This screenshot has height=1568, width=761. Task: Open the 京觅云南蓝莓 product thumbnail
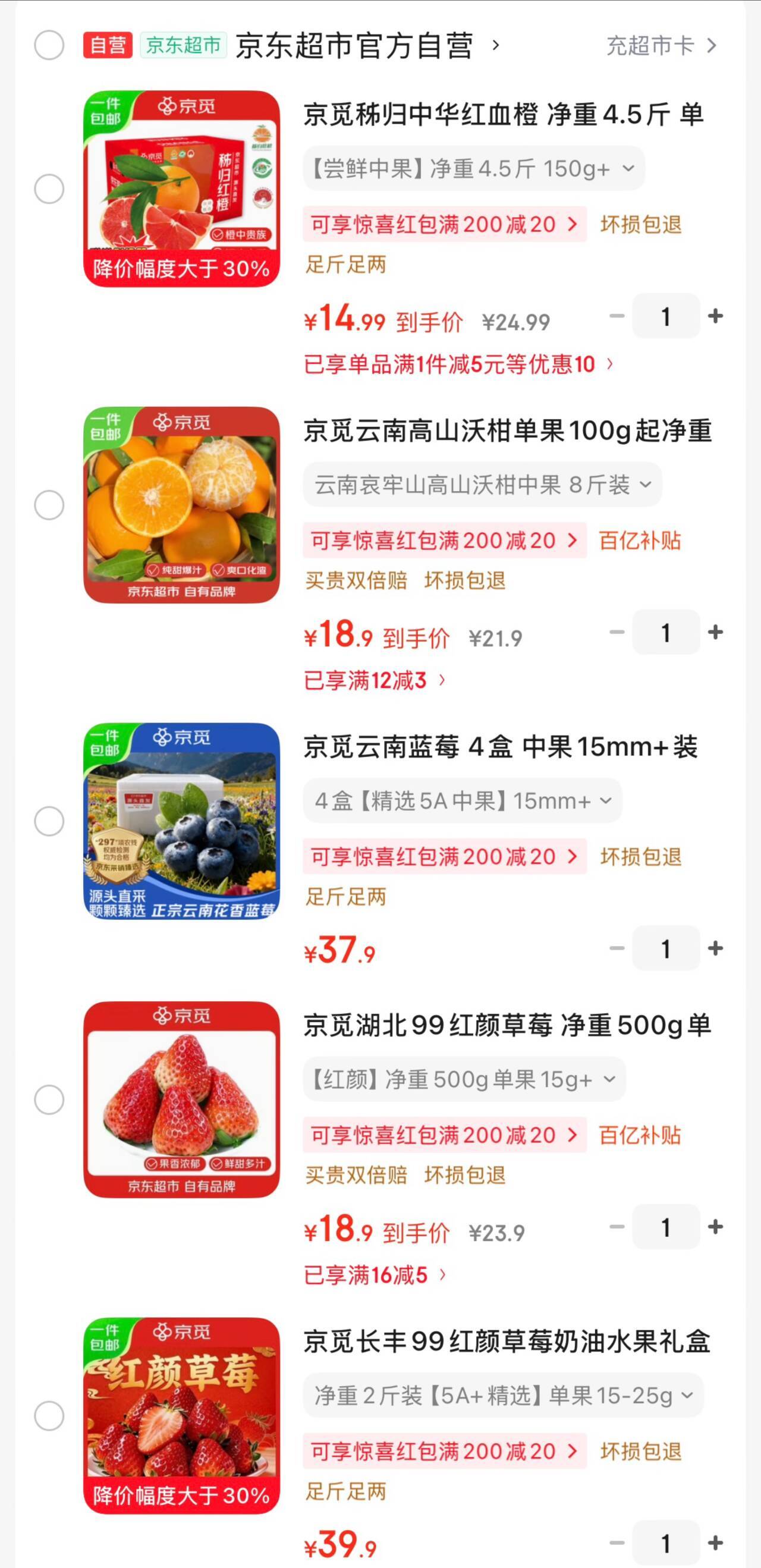(181, 821)
